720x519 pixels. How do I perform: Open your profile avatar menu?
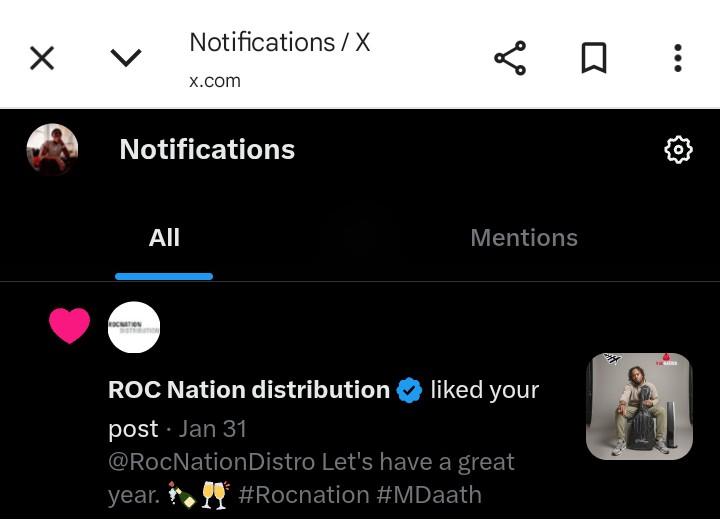(x=52, y=150)
